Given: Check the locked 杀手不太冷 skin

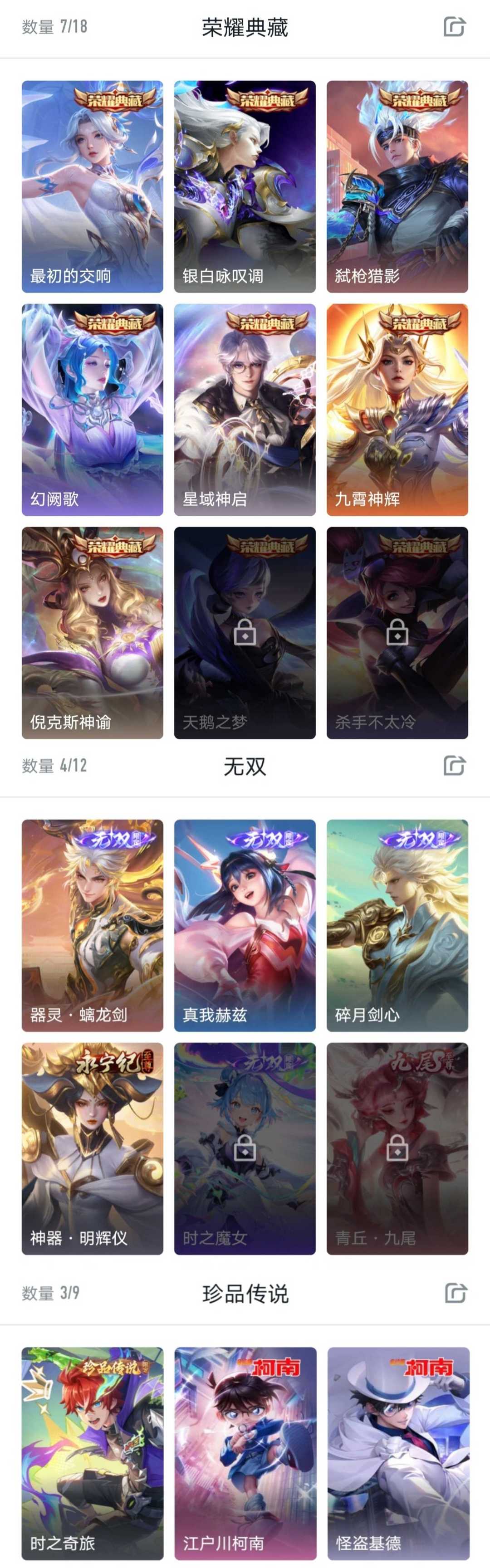Looking at the screenshot, I should [x=397, y=632].
